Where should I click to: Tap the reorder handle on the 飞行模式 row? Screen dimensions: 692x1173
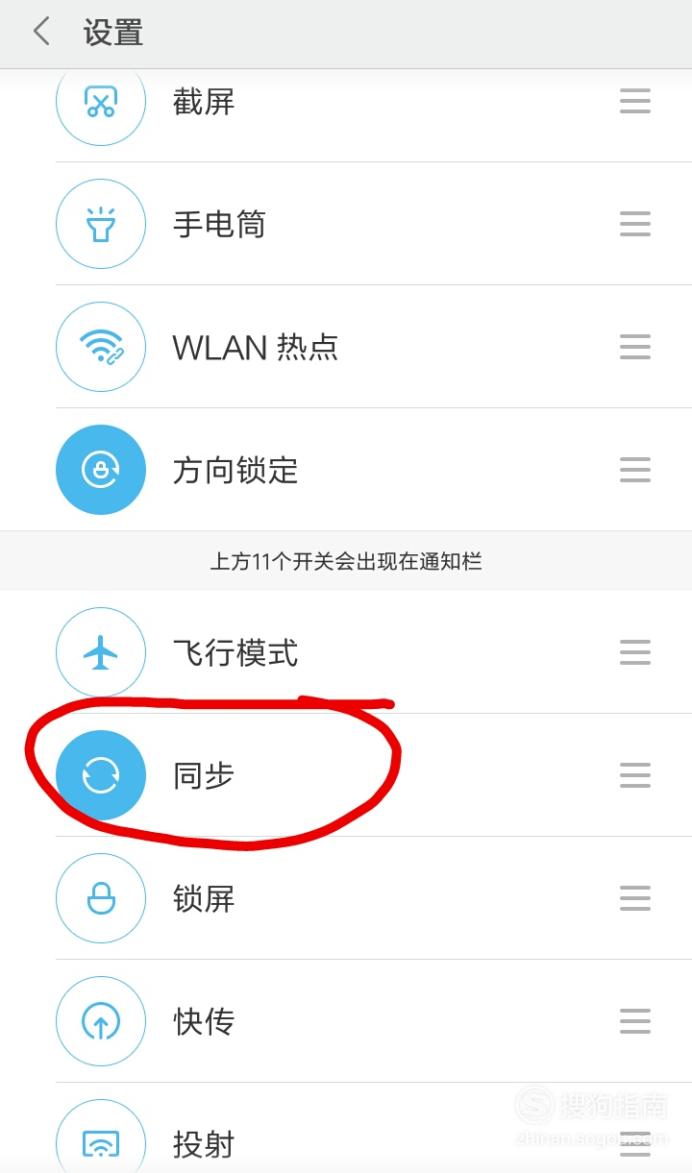click(x=635, y=652)
